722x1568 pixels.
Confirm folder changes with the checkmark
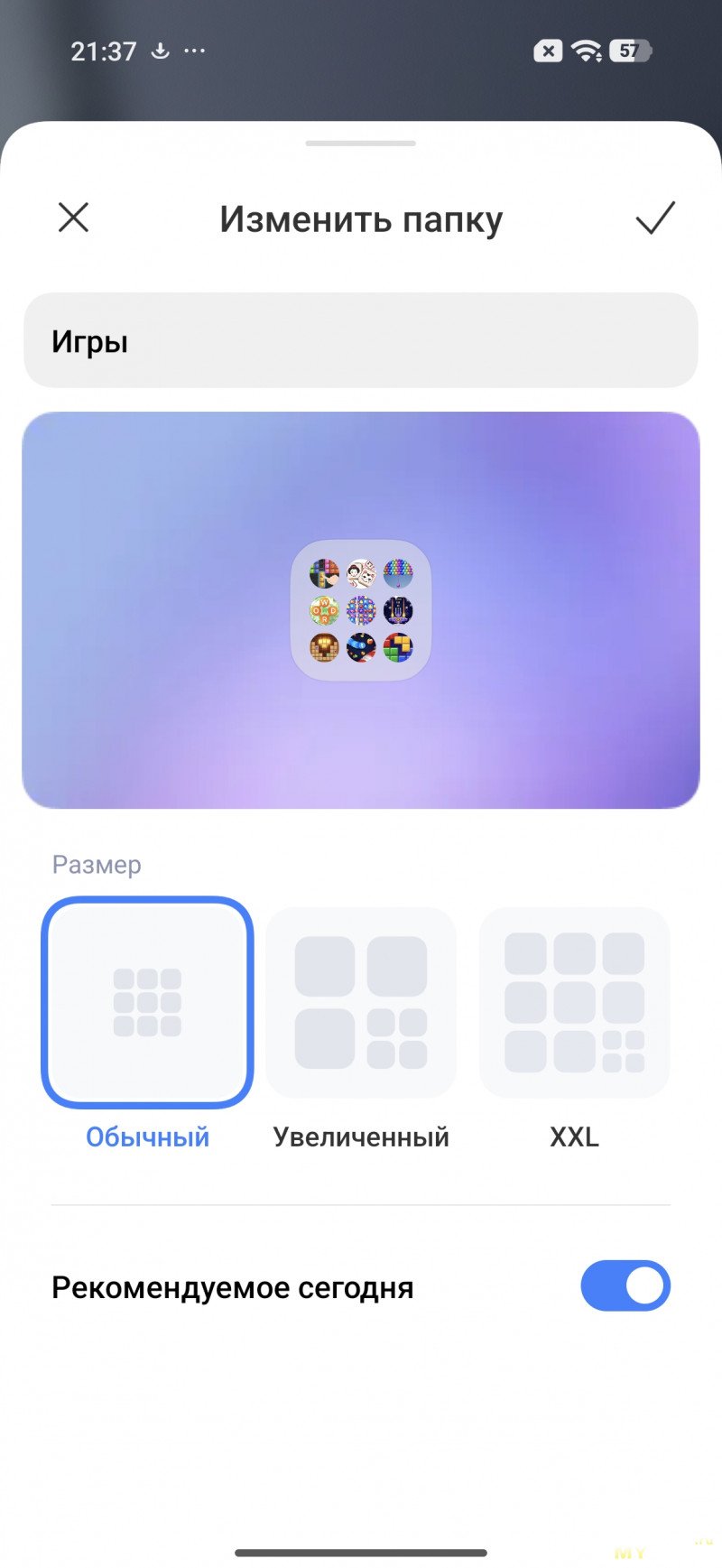pyautogui.click(x=654, y=218)
